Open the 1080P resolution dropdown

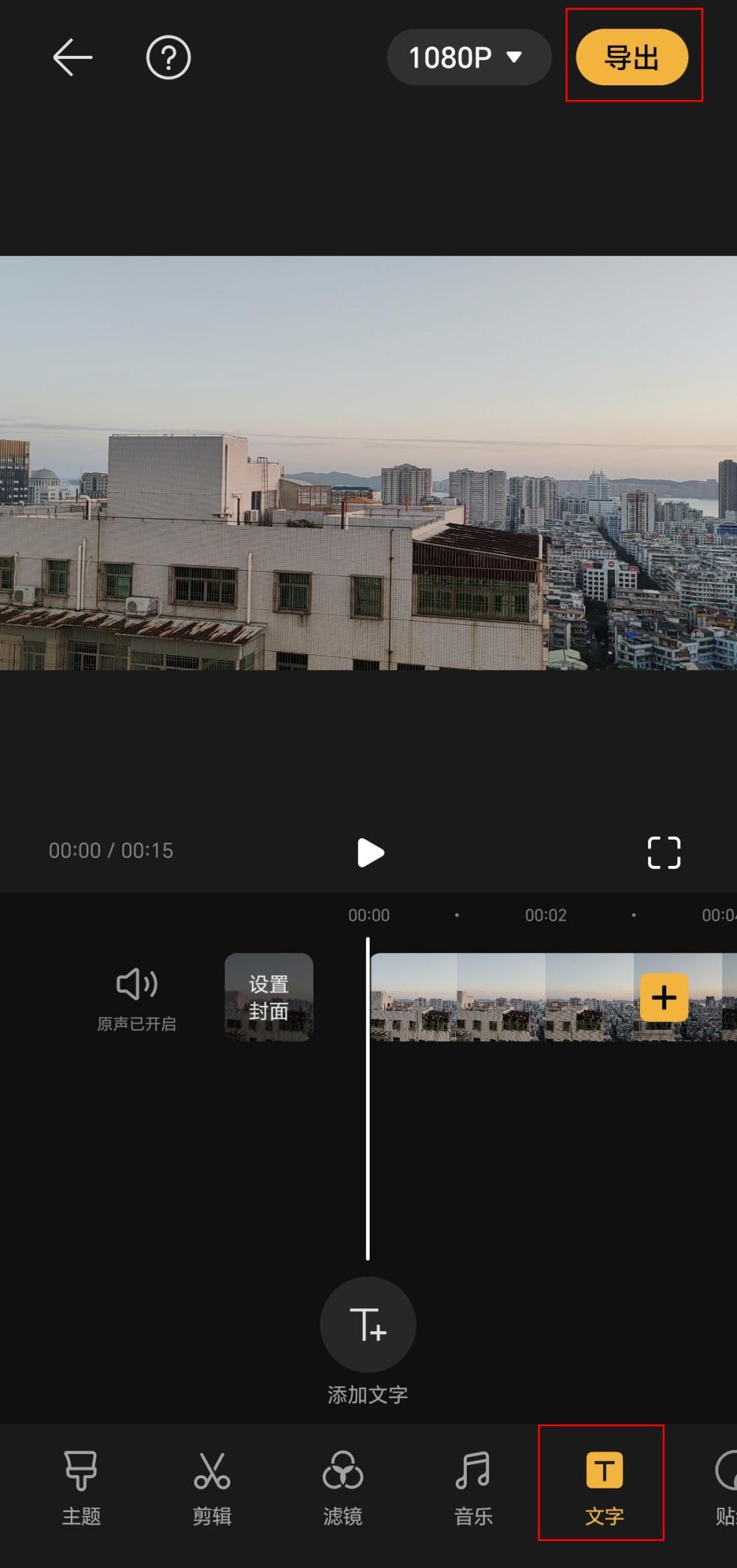coord(468,57)
